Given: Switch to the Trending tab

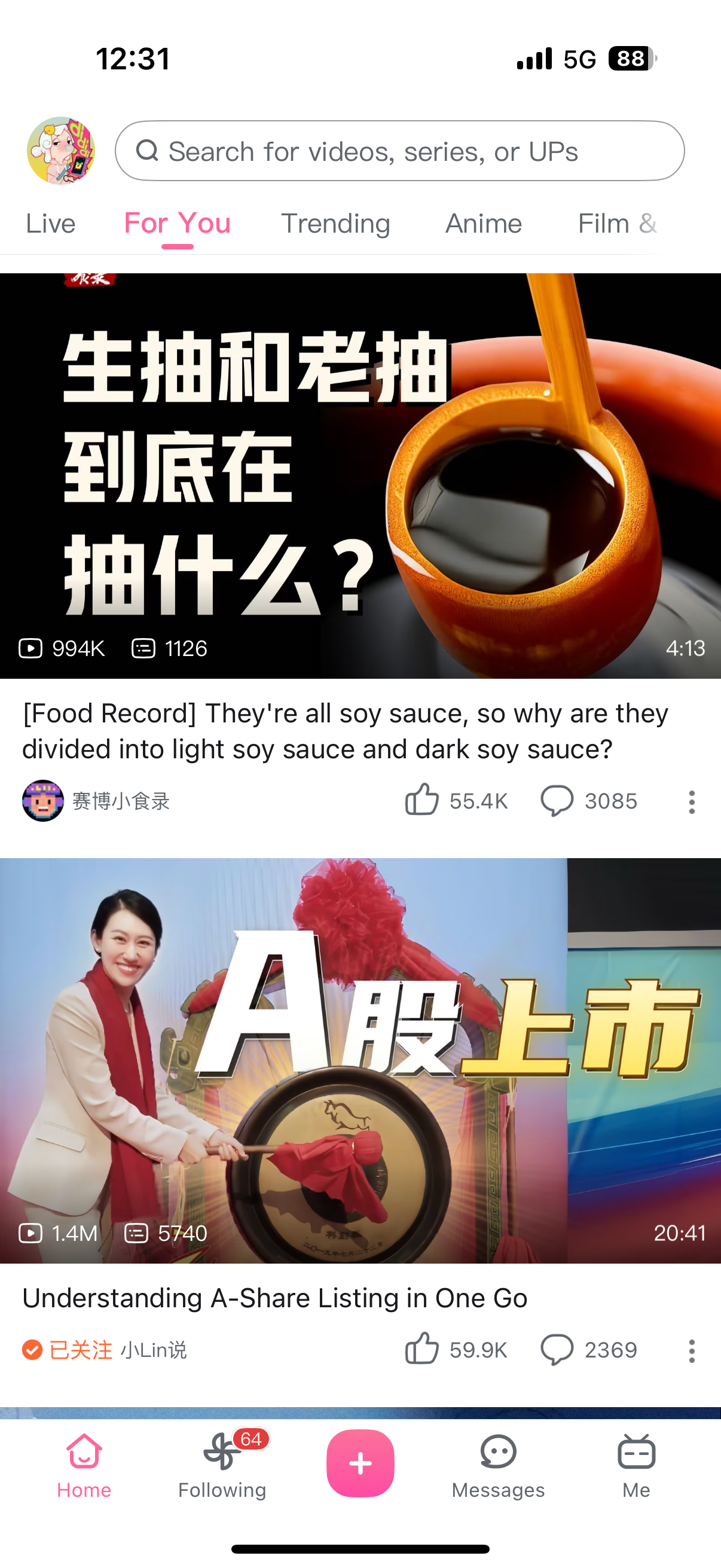Looking at the screenshot, I should pos(335,224).
